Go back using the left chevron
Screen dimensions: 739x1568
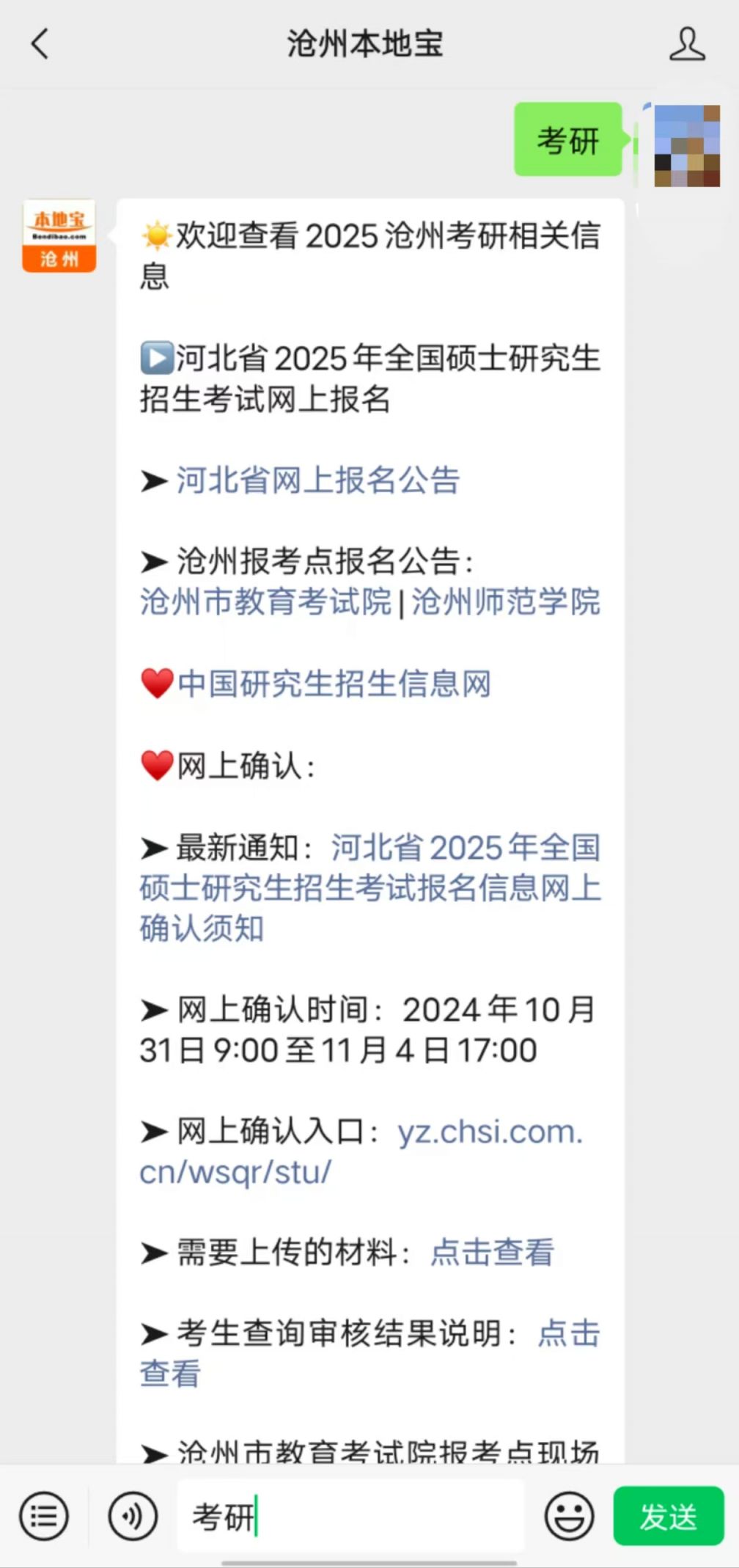pos(39,44)
